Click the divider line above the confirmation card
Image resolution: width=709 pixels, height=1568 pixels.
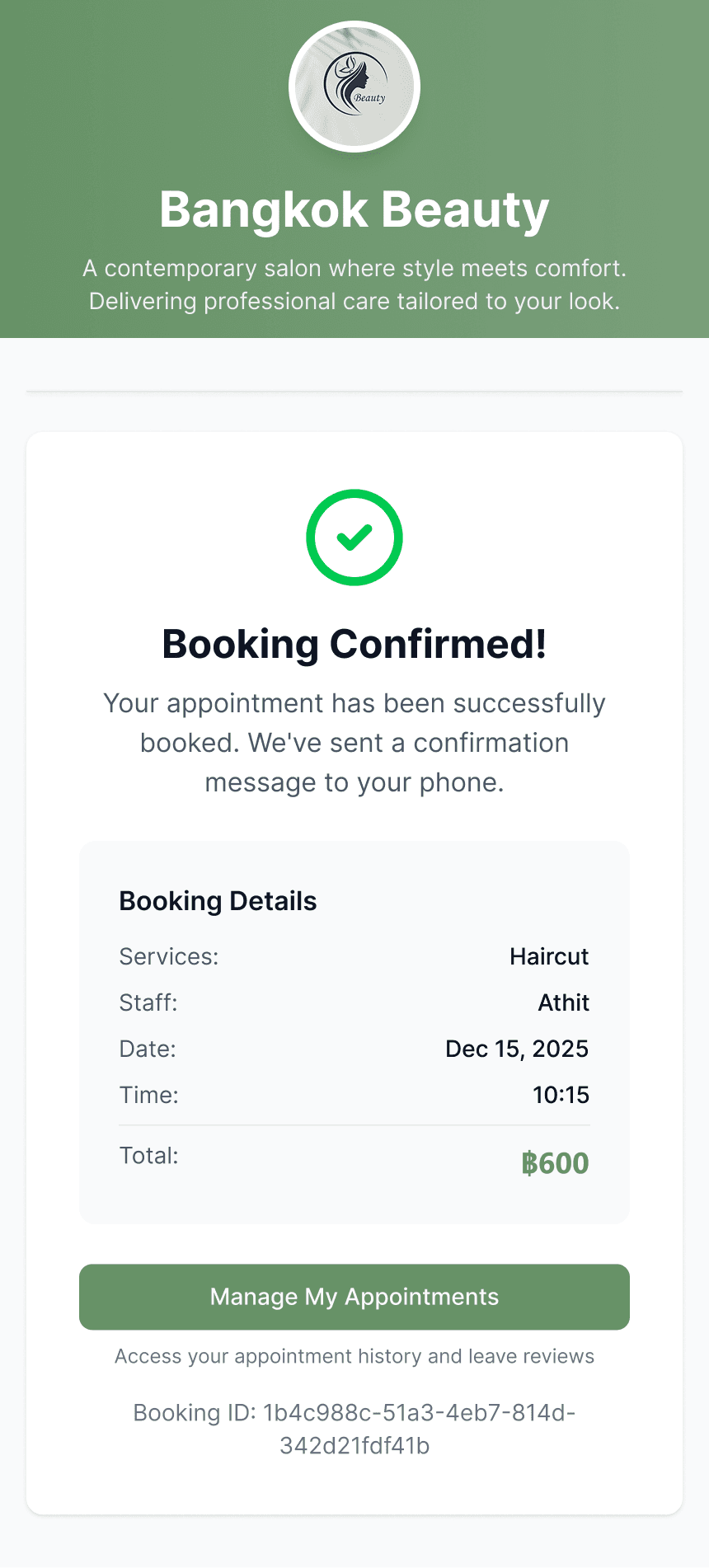[x=354, y=392]
